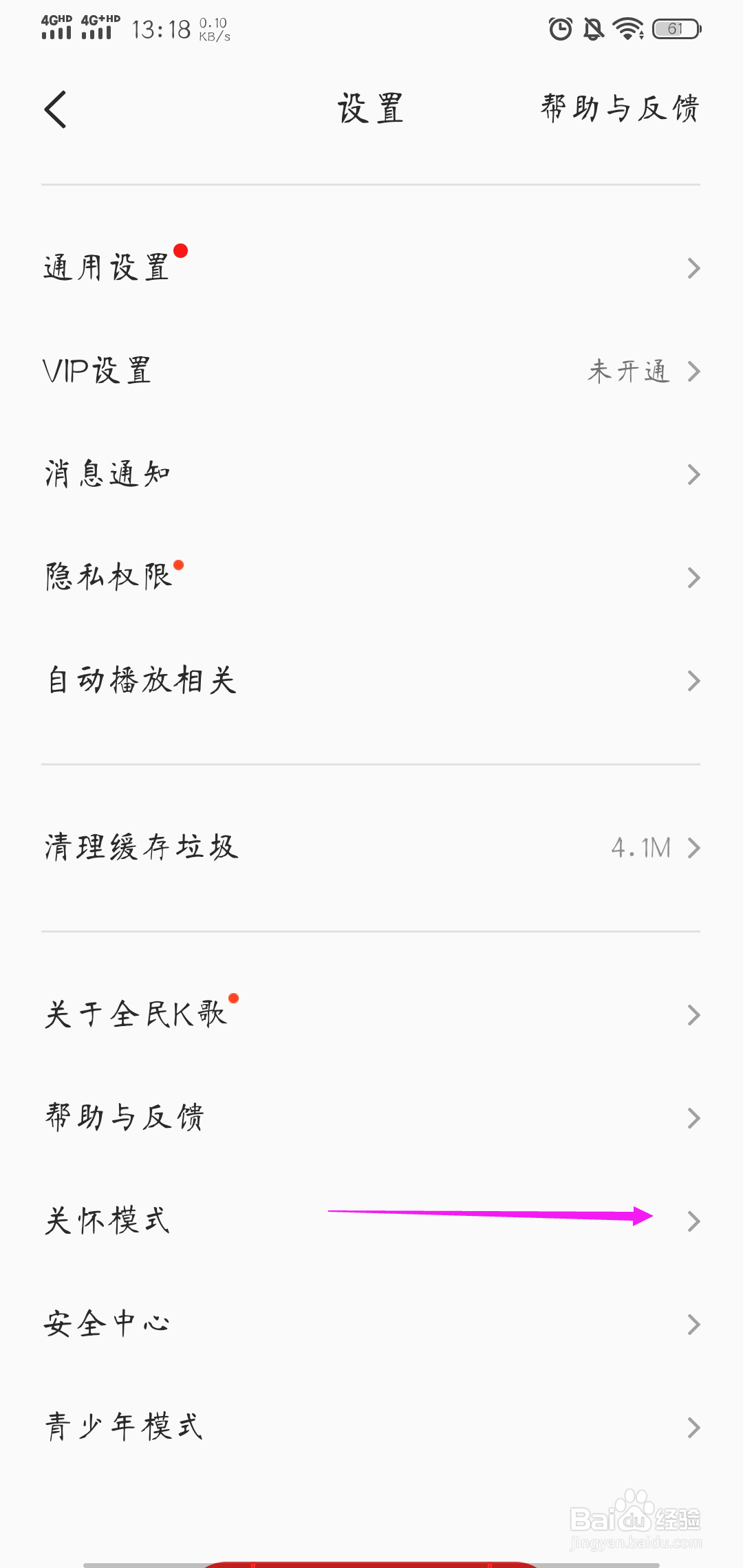Open 自动播放相关
743x1568 pixels.
tap(371, 681)
